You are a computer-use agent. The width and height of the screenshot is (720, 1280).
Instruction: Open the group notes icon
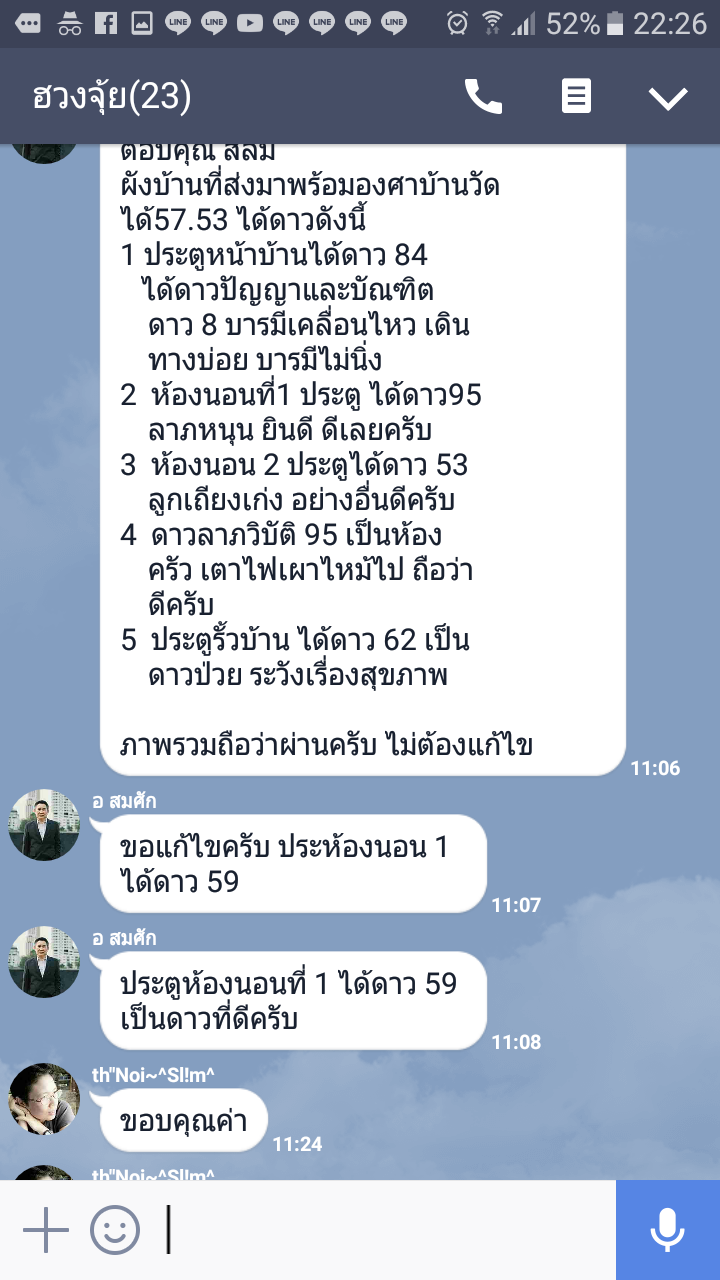click(x=576, y=97)
